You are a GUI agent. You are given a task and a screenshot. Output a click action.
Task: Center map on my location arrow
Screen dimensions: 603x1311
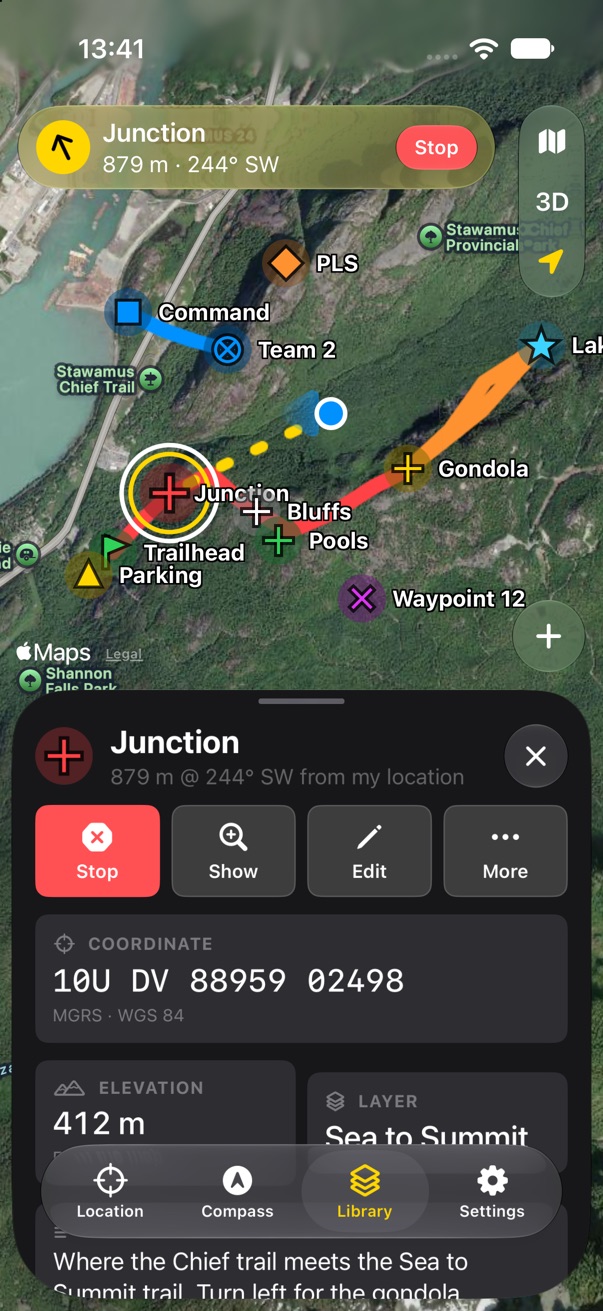point(551,262)
